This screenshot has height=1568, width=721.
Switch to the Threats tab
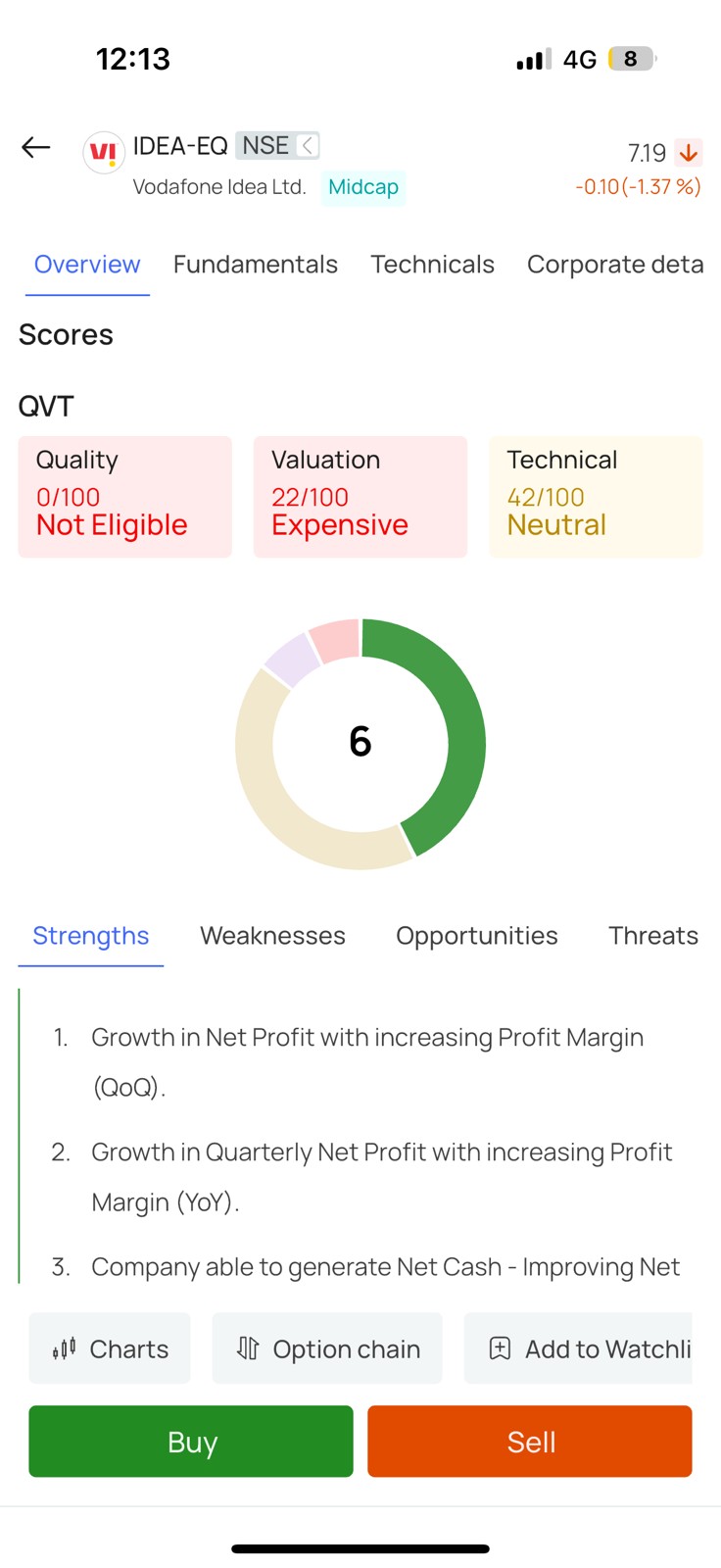(653, 936)
